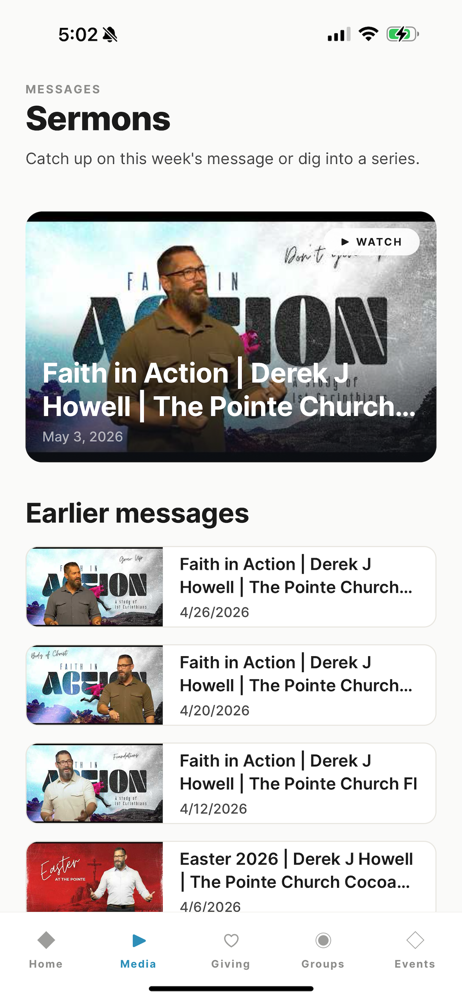Open the Groups tab
The height and width of the screenshot is (1000, 462).
(x=323, y=950)
